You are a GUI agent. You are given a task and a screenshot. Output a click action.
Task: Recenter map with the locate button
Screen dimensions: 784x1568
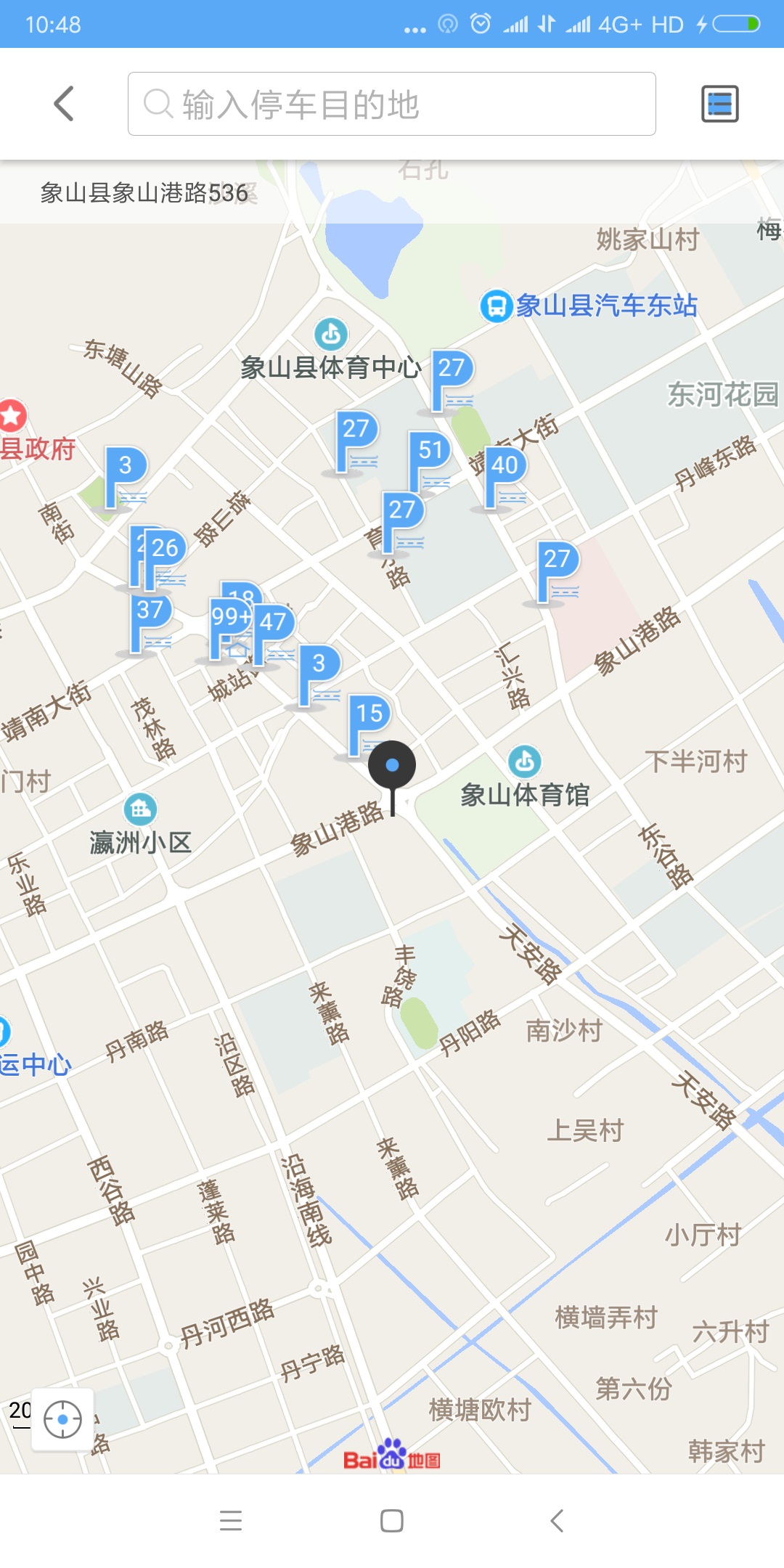62,1419
